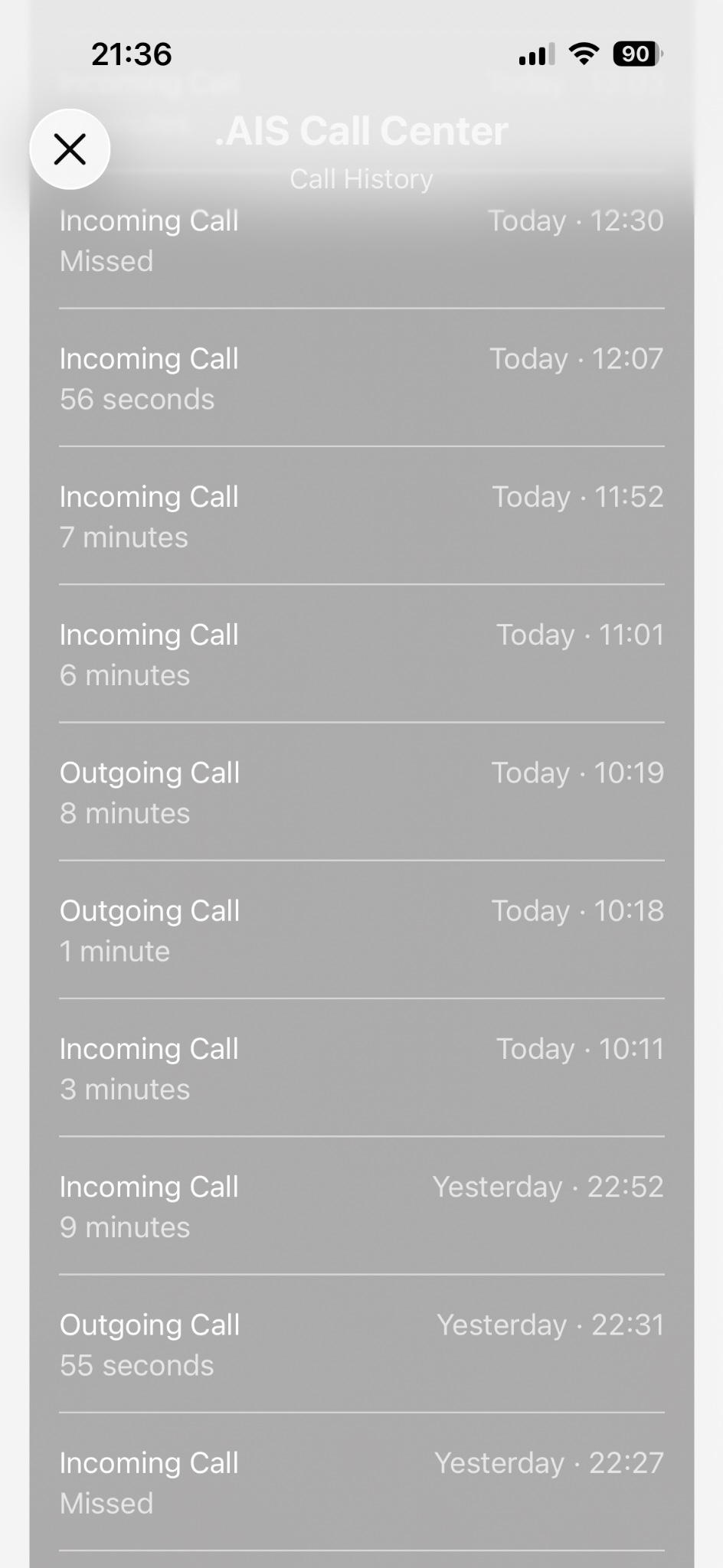
Task: Close the AIS Call Center call history
Action: (x=70, y=149)
